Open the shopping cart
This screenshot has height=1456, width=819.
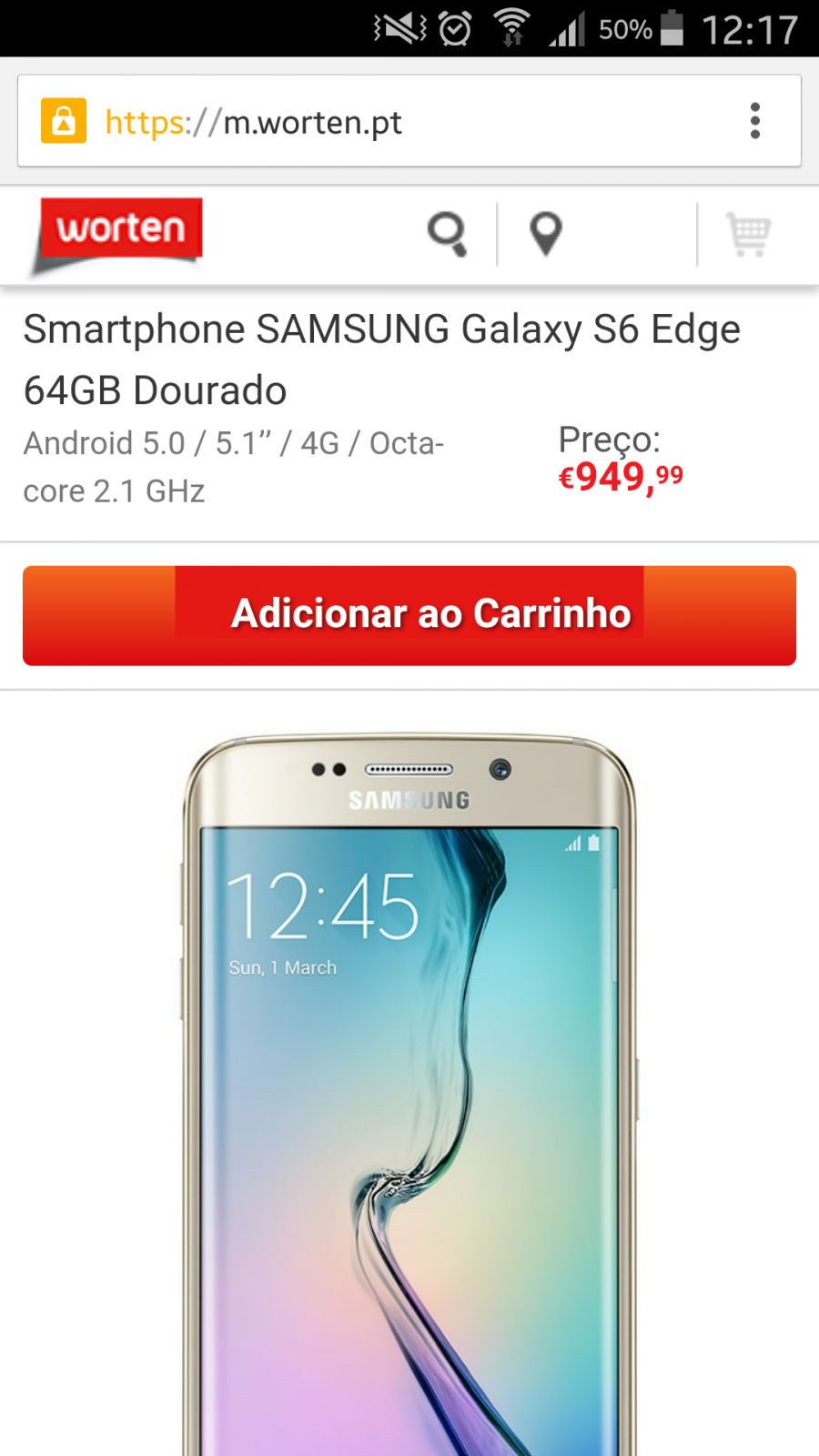748,235
